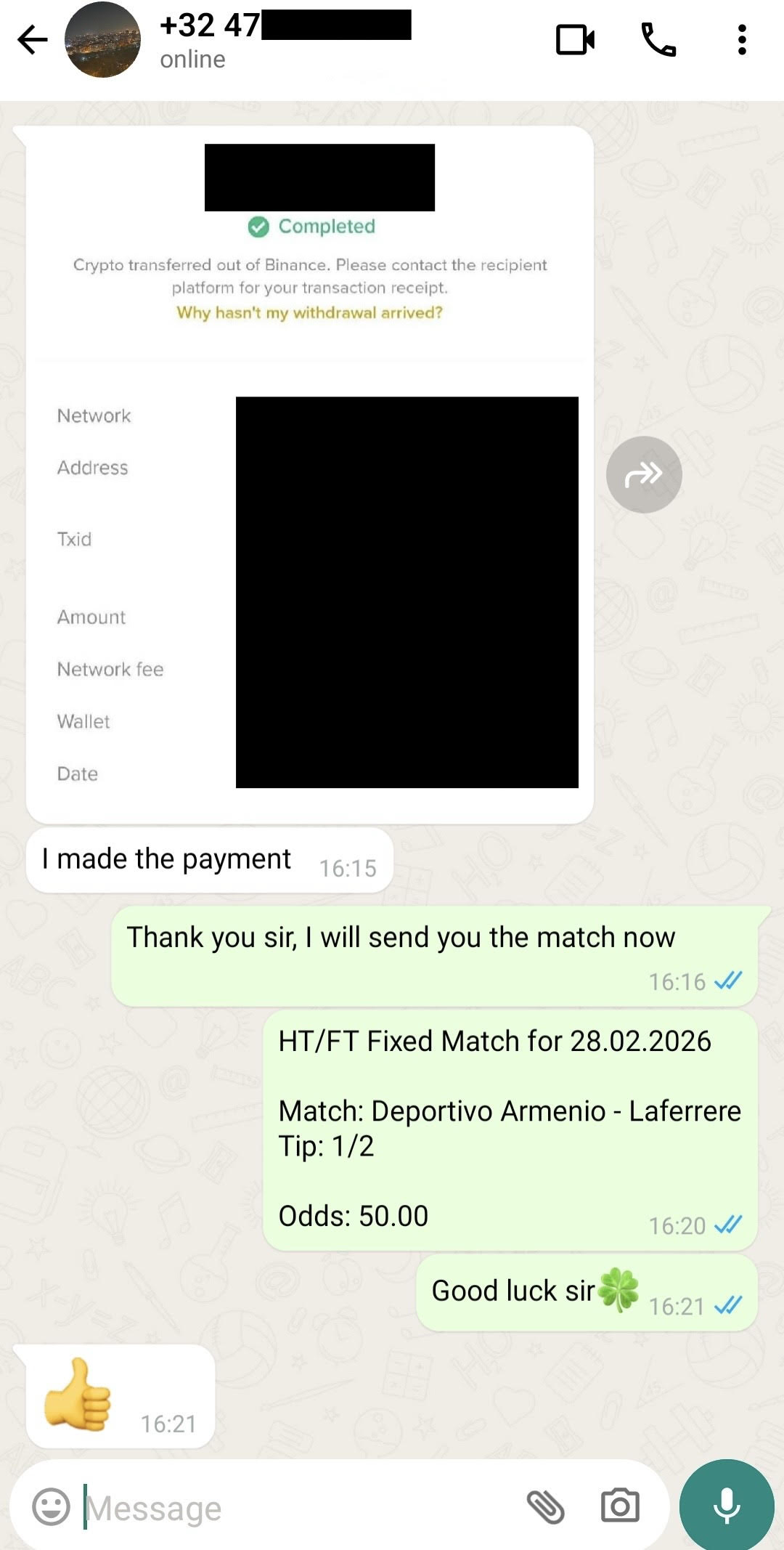Open the contact's profile picture
Screen dimensions: 784x1550
(102, 40)
